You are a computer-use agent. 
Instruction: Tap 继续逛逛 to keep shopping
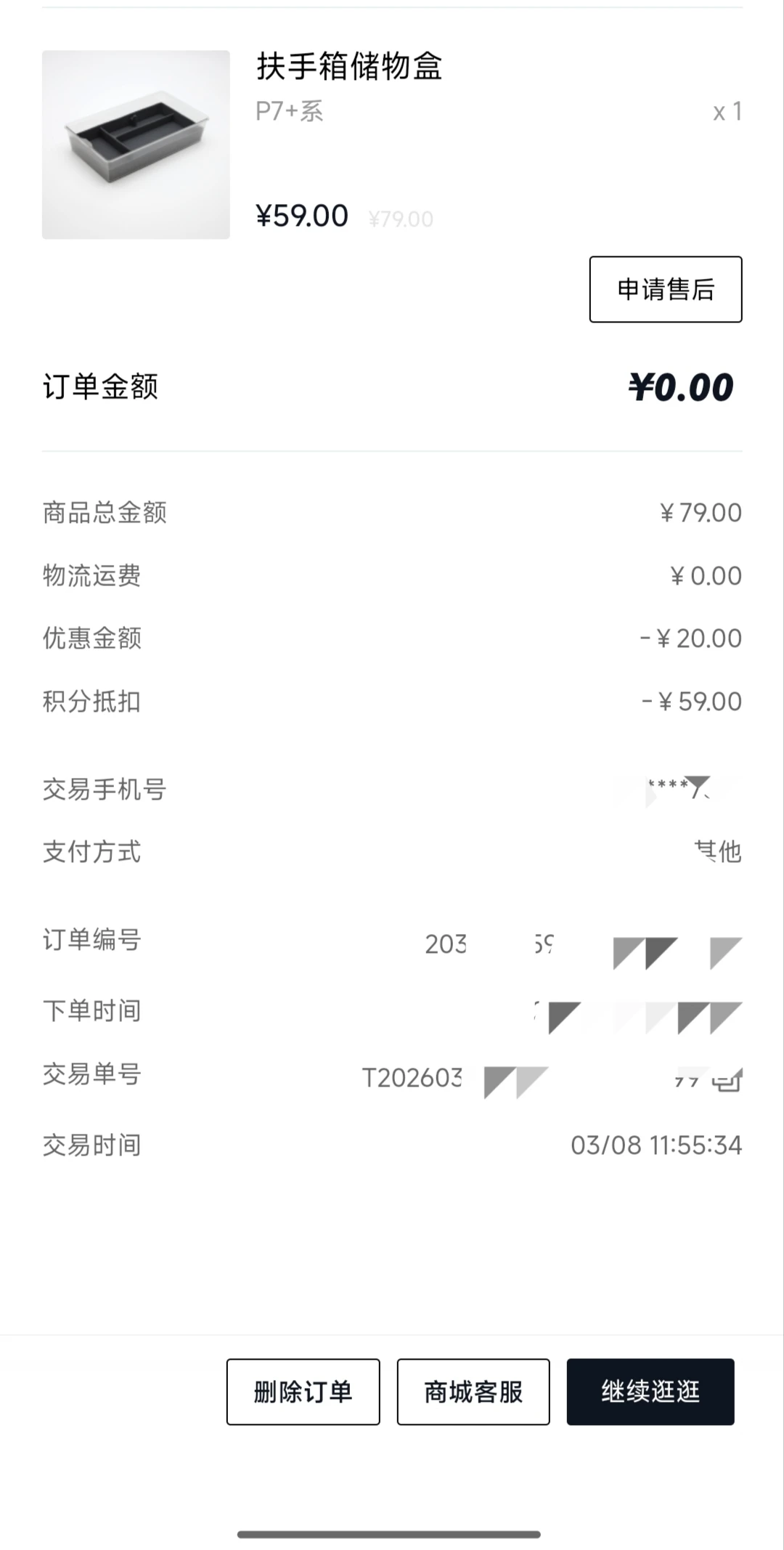click(x=650, y=1391)
